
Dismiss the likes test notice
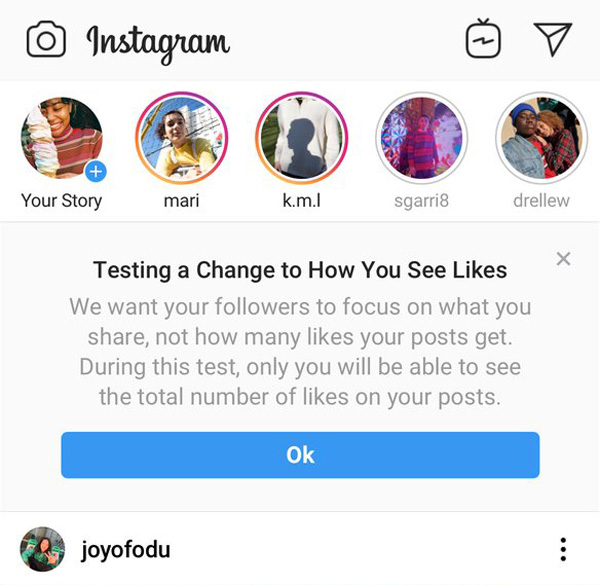click(563, 259)
